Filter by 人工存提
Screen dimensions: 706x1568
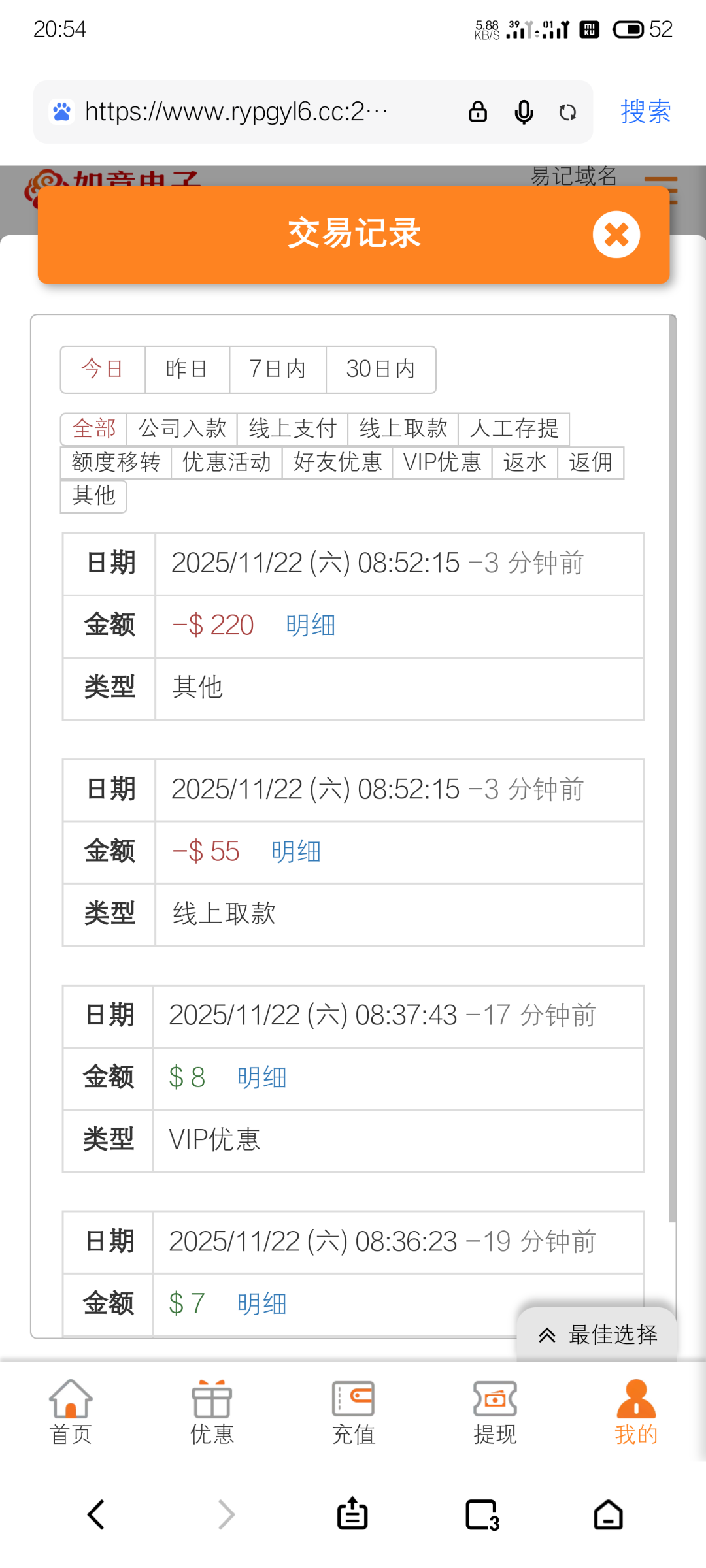click(x=514, y=429)
